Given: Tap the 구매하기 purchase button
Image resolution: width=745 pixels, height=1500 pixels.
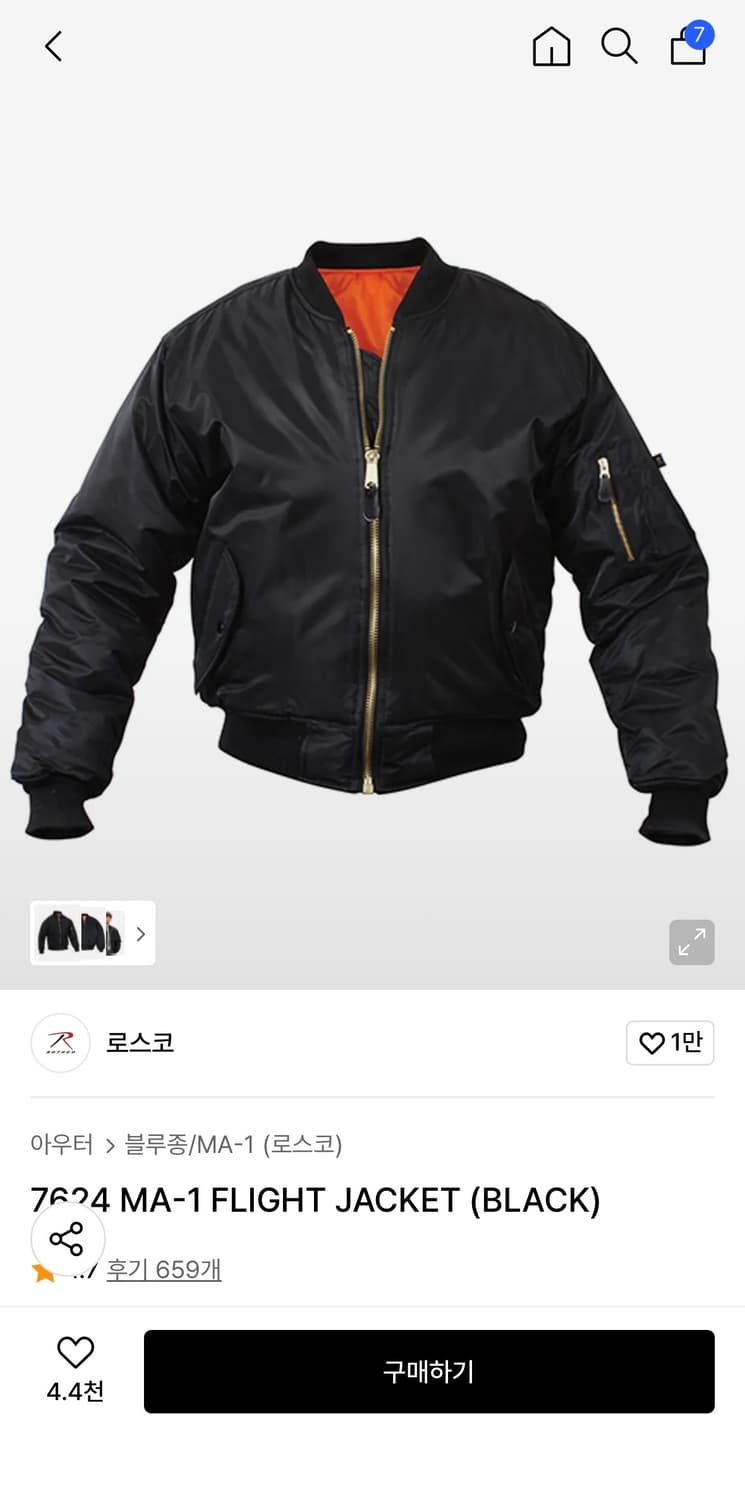Looking at the screenshot, I should tap(430, 1371).
